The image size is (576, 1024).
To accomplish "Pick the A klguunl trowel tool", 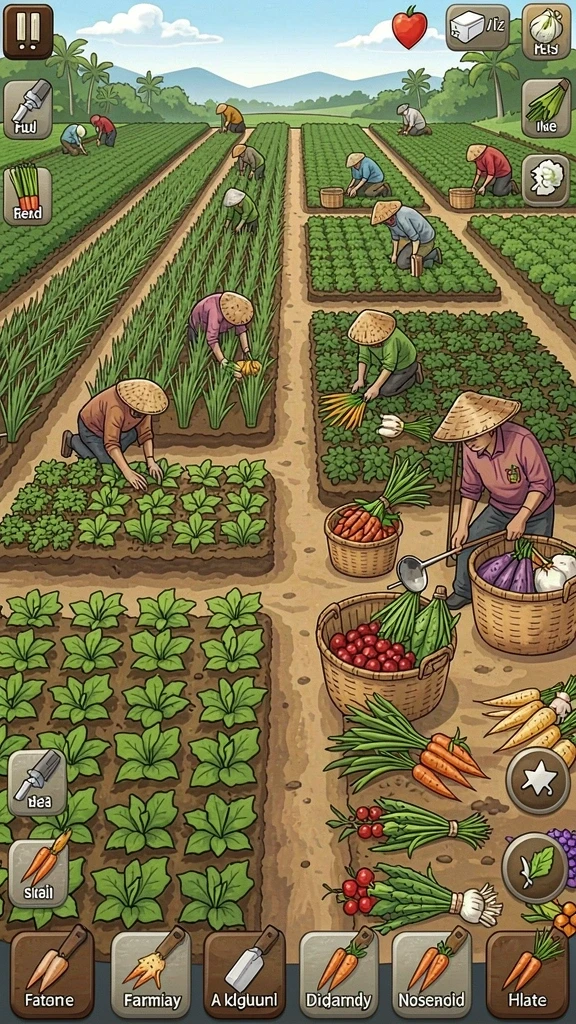I will (244, 972).
